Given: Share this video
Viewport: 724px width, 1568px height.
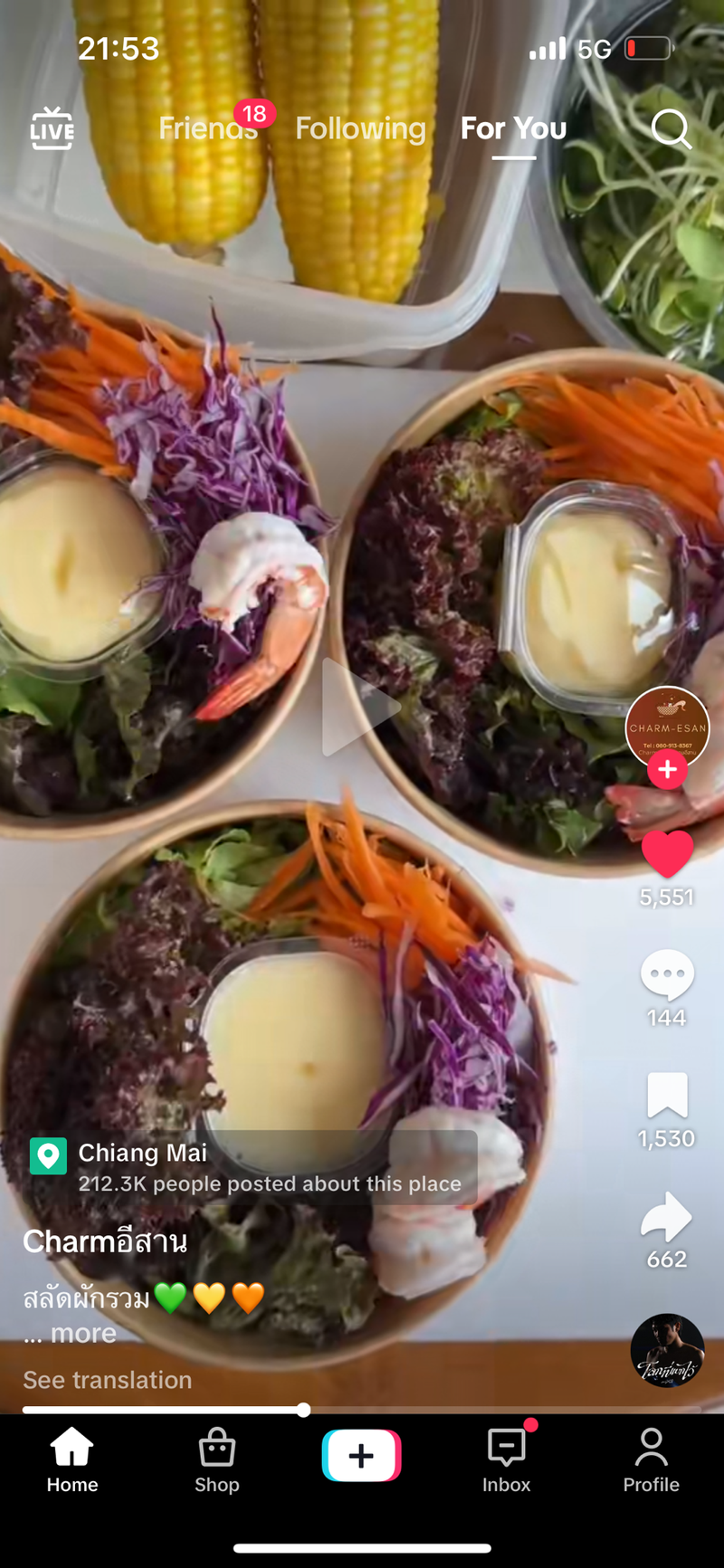Looking at the screenshot, I should (667, 1217).
